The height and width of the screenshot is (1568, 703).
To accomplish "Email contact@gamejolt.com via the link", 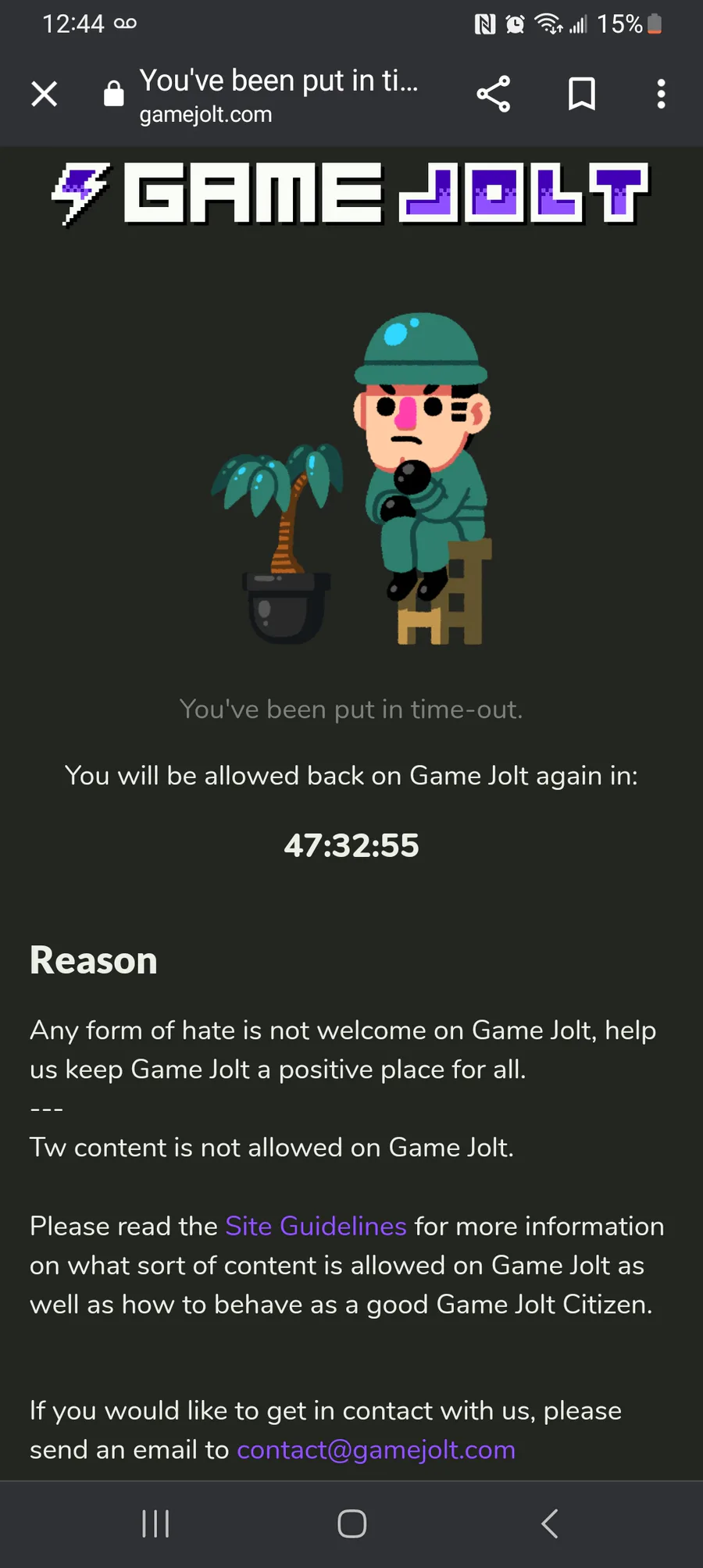I will point(376,1449).
